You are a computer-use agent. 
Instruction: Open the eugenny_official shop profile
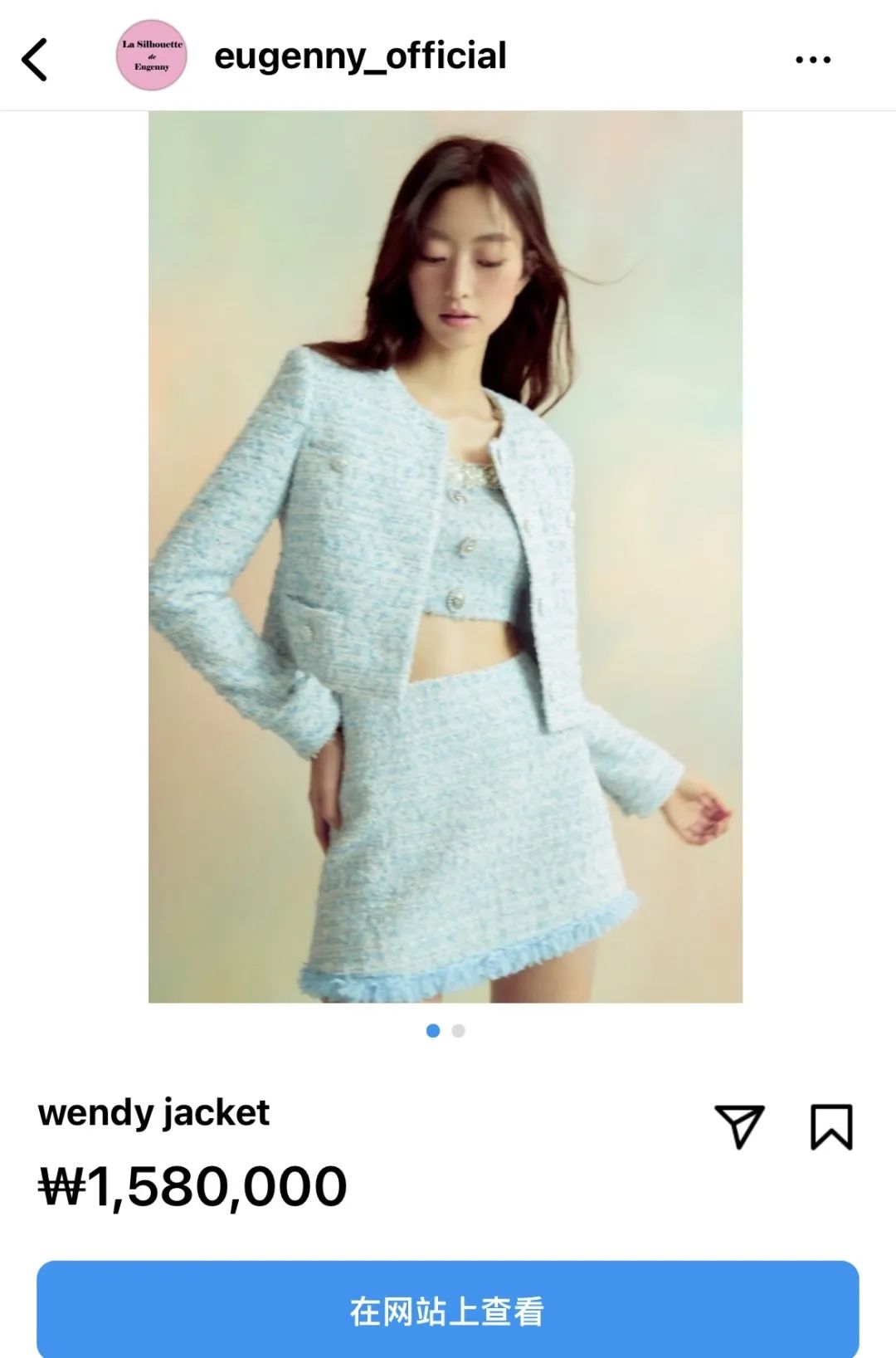tap(360, 56)
